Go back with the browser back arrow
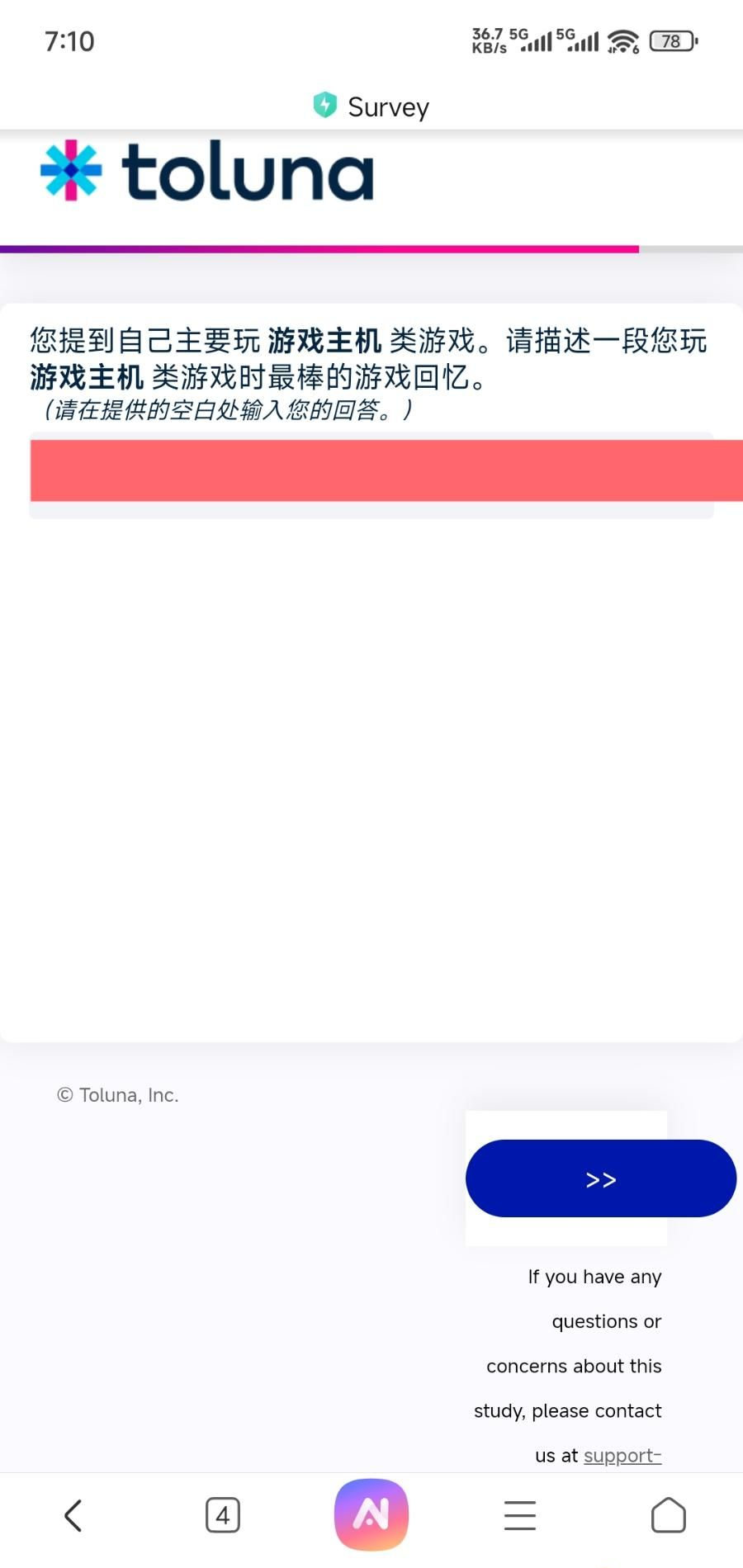743x1568 pixels. (73, 1515)
